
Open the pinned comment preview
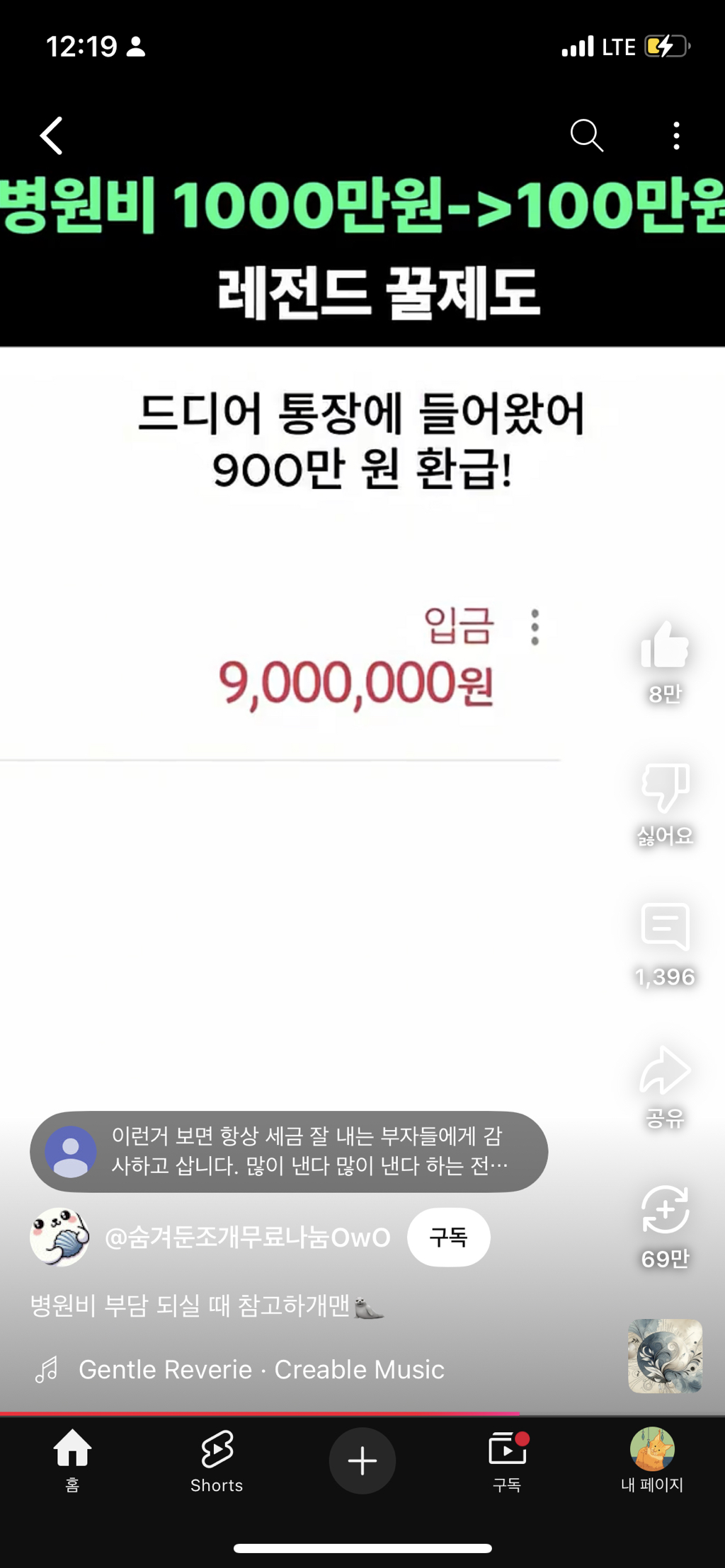(289, 1151)
